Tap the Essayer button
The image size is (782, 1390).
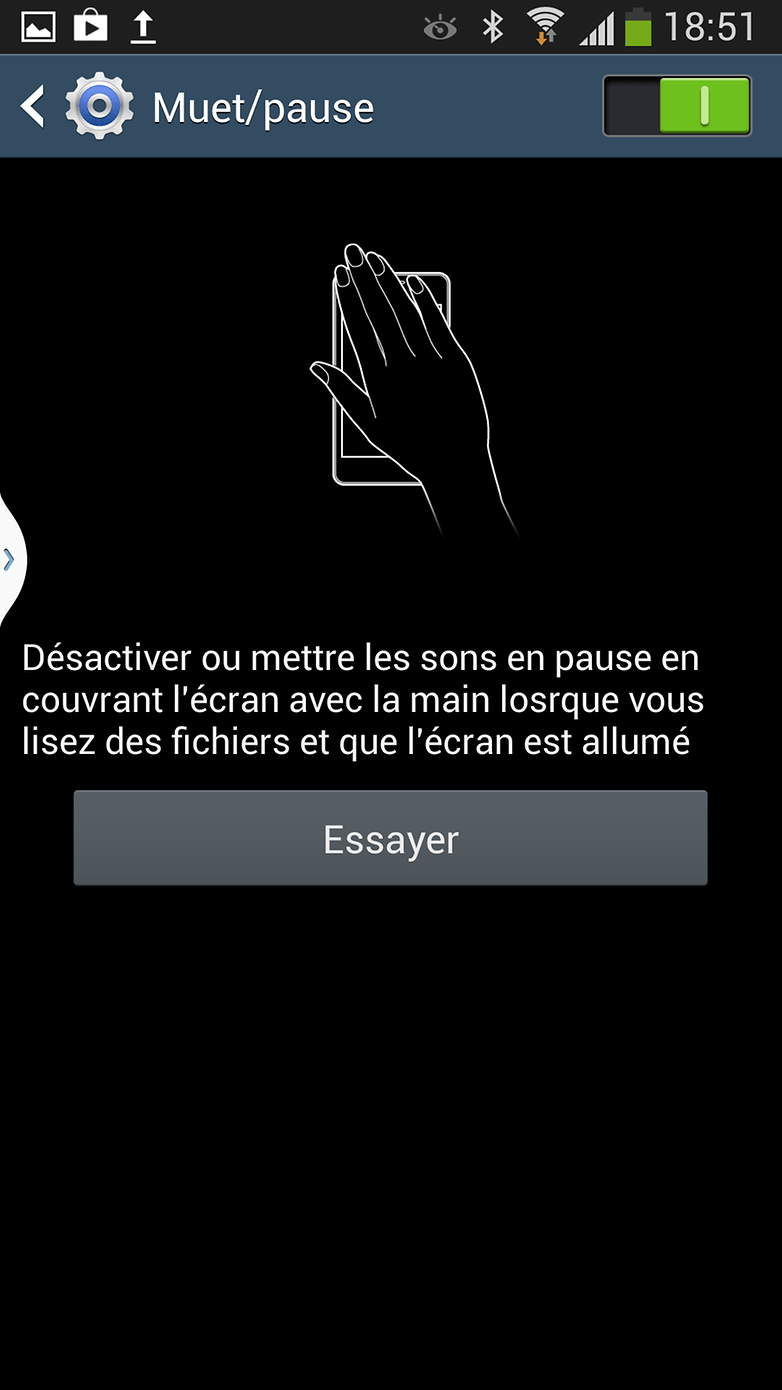click(390, 838)
